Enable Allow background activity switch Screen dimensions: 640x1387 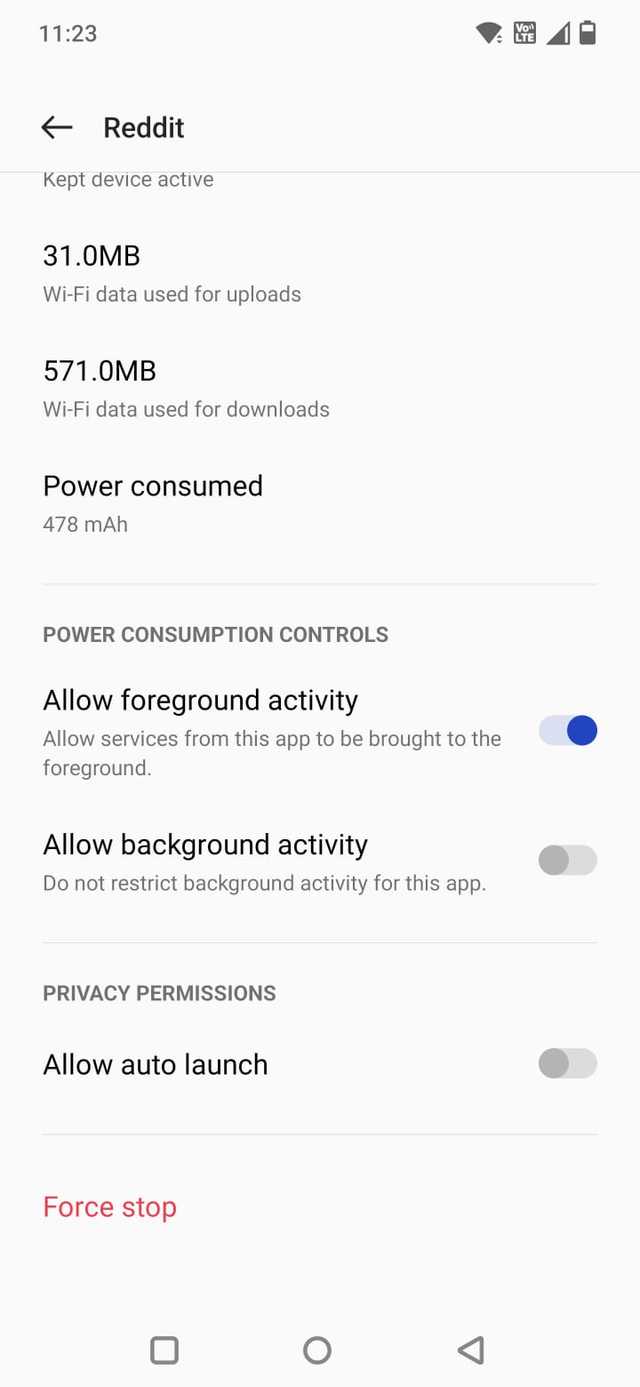[x=567, y=860]
